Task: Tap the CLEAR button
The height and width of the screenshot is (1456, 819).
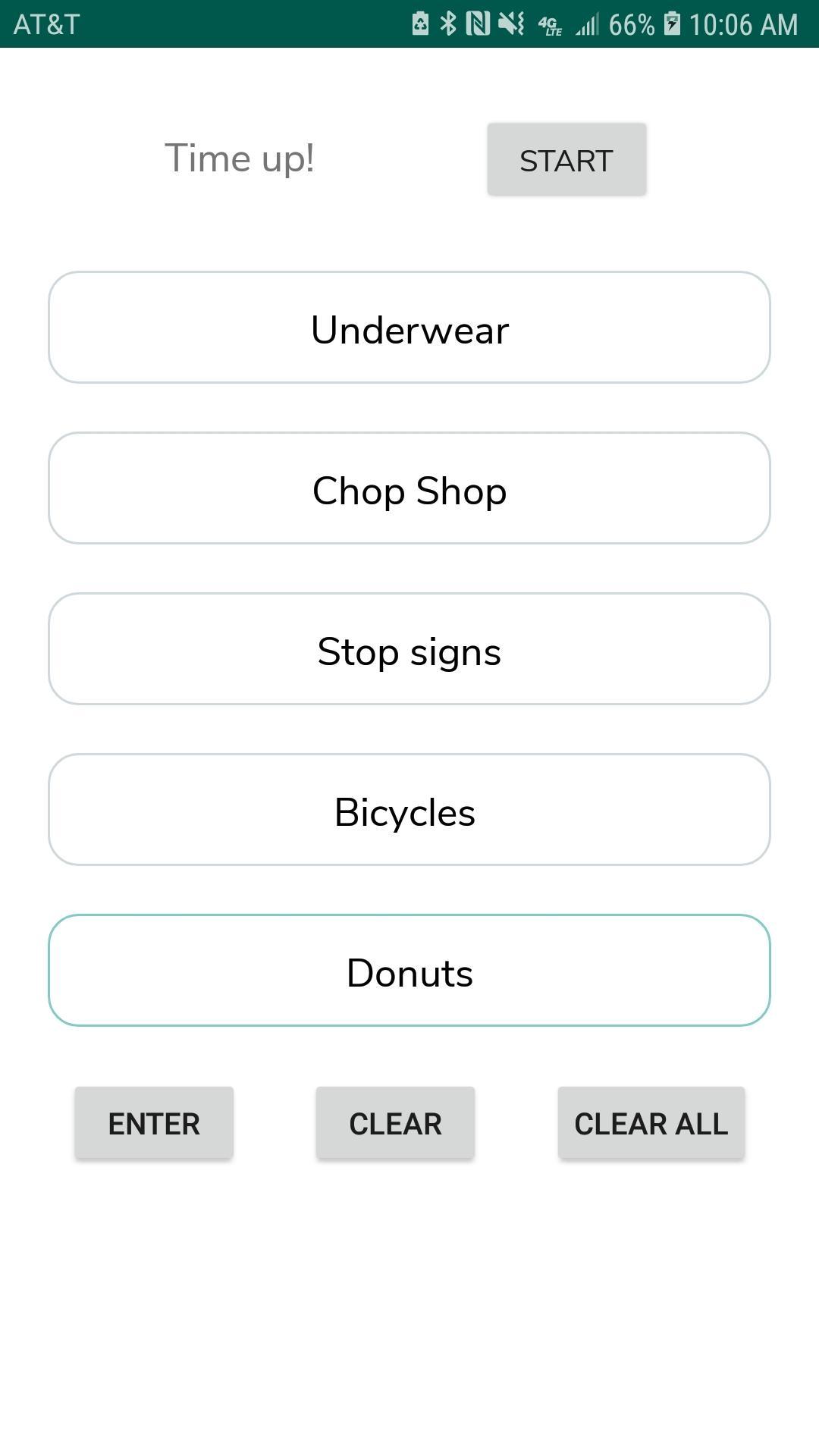Action: 395,1123
